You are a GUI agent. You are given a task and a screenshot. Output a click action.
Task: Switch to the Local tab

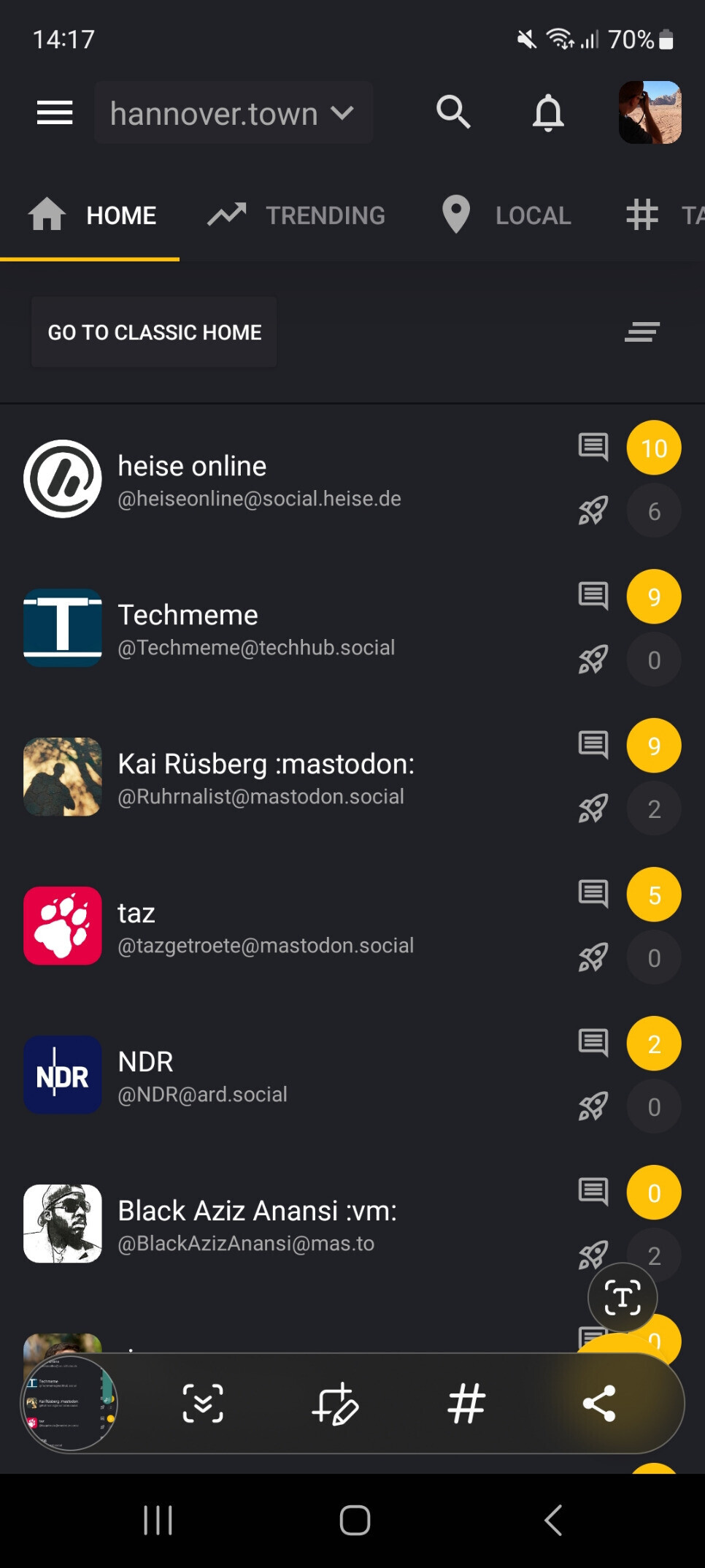(506, 215)
